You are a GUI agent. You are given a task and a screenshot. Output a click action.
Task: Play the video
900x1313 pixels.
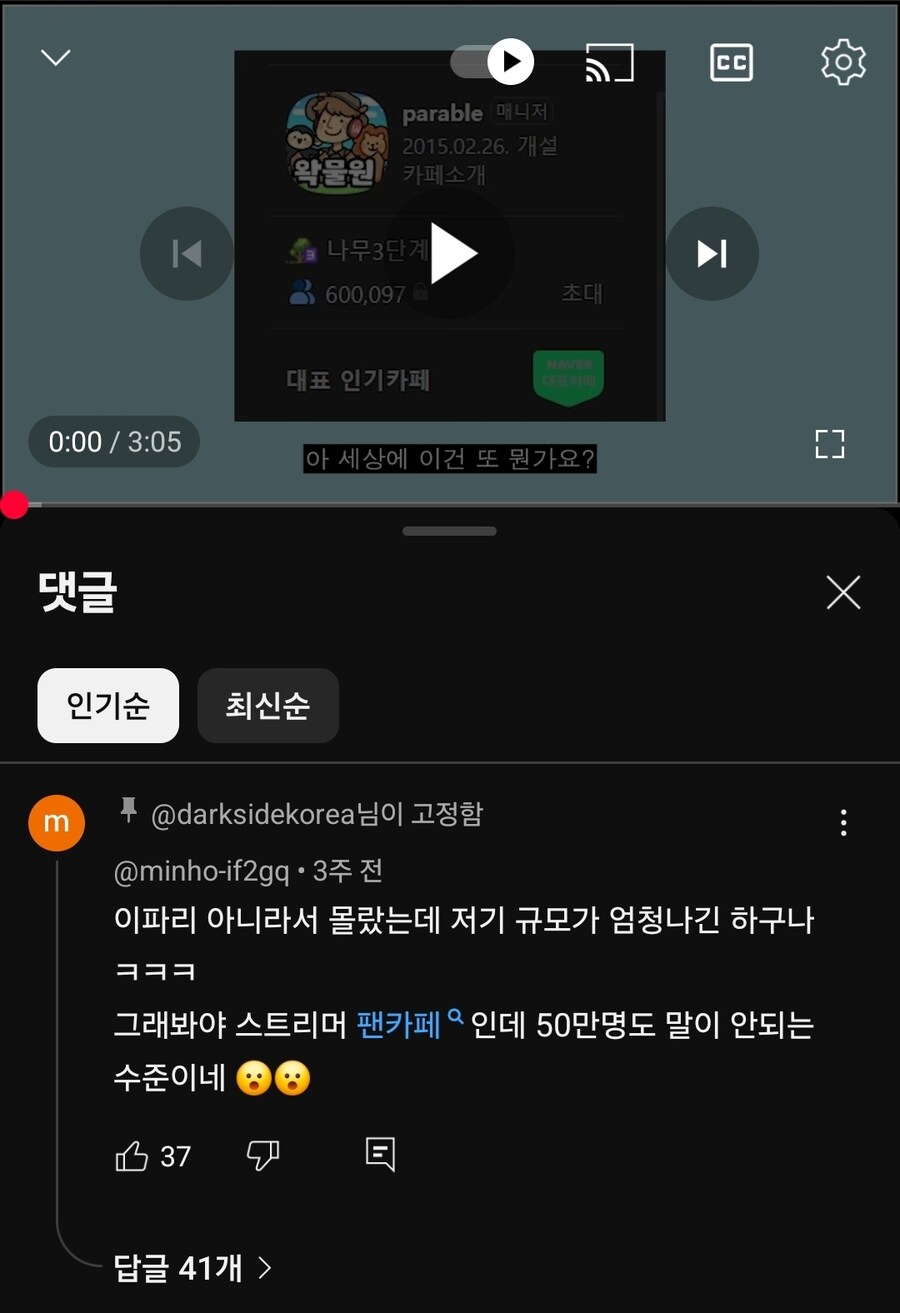451,254
